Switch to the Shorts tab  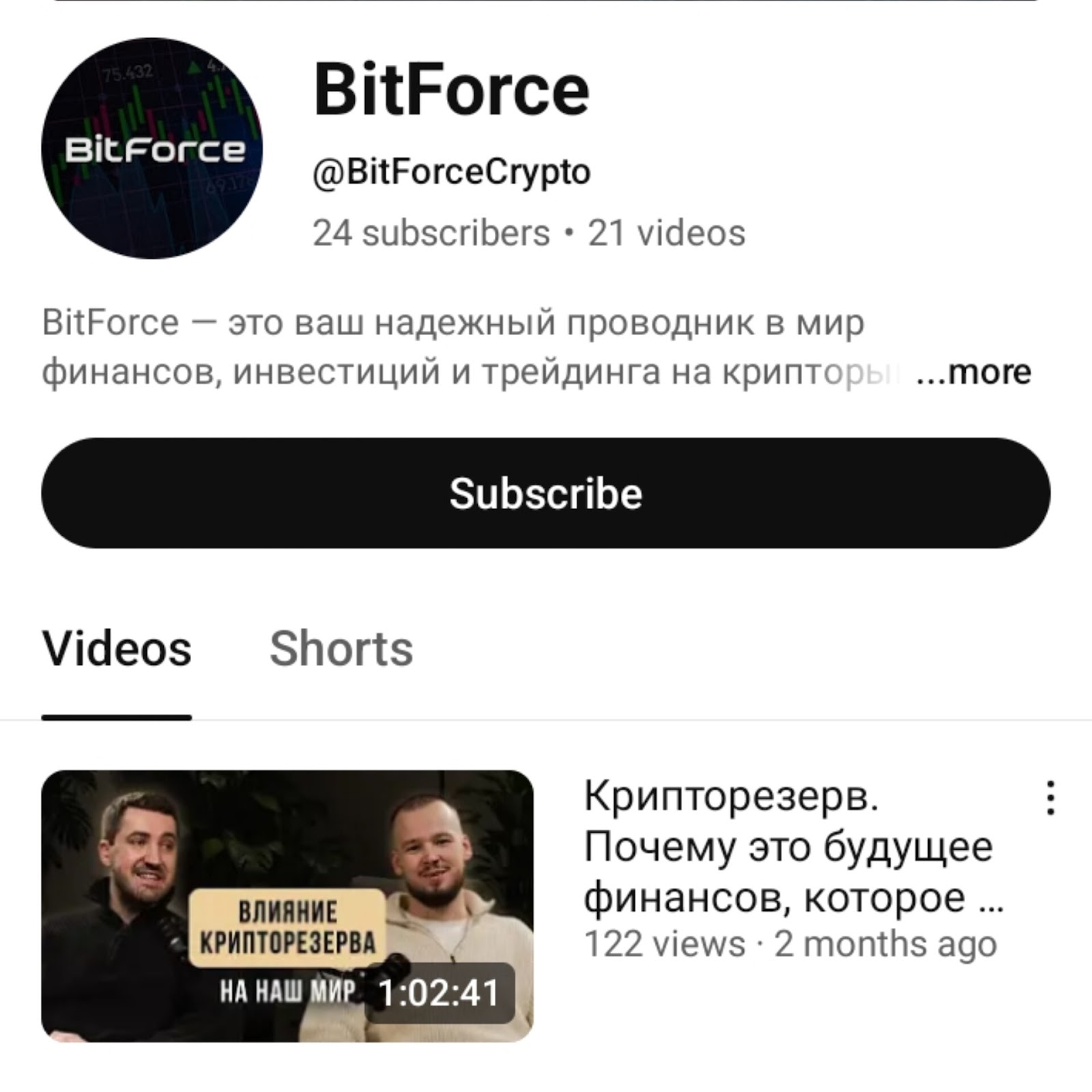341,648
